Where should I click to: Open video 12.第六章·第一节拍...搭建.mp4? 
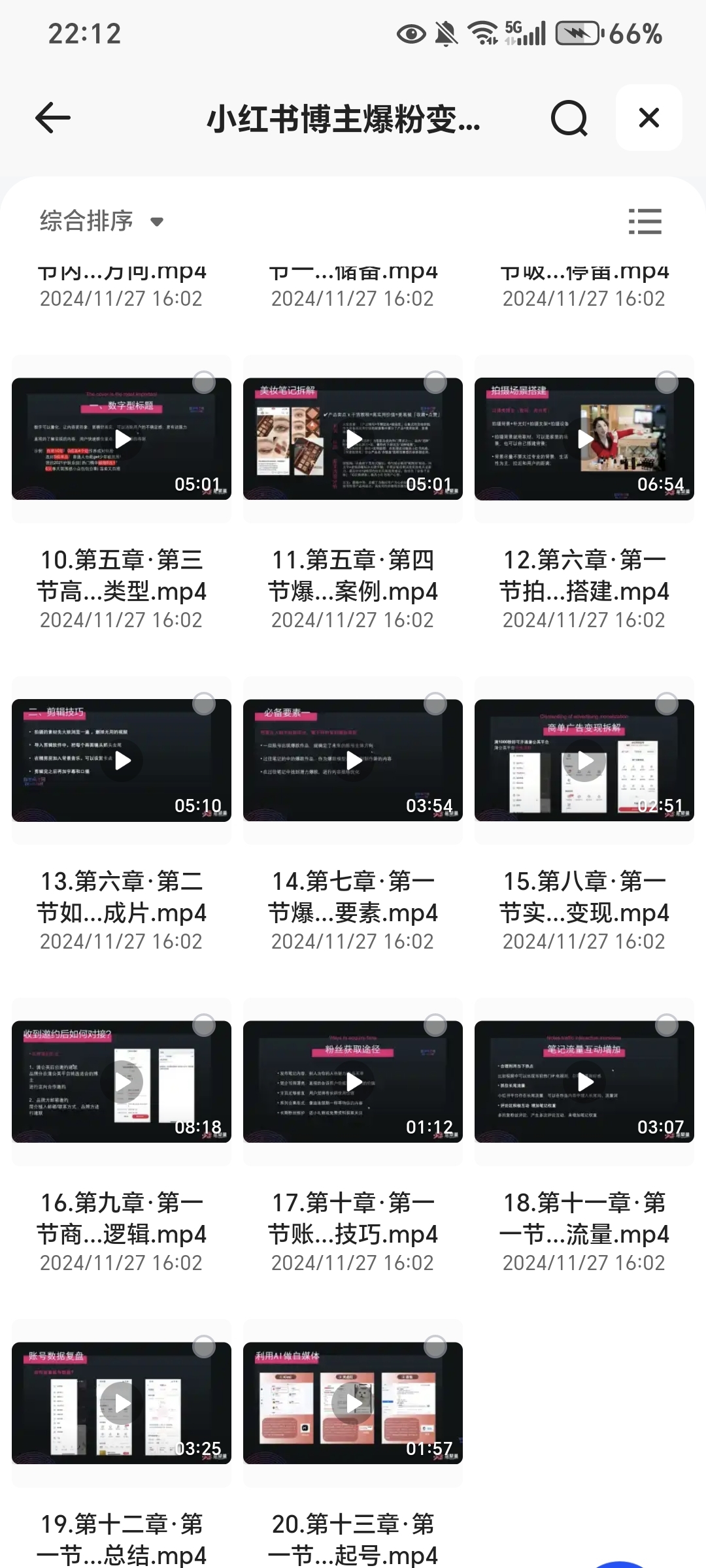pos(584,439)
